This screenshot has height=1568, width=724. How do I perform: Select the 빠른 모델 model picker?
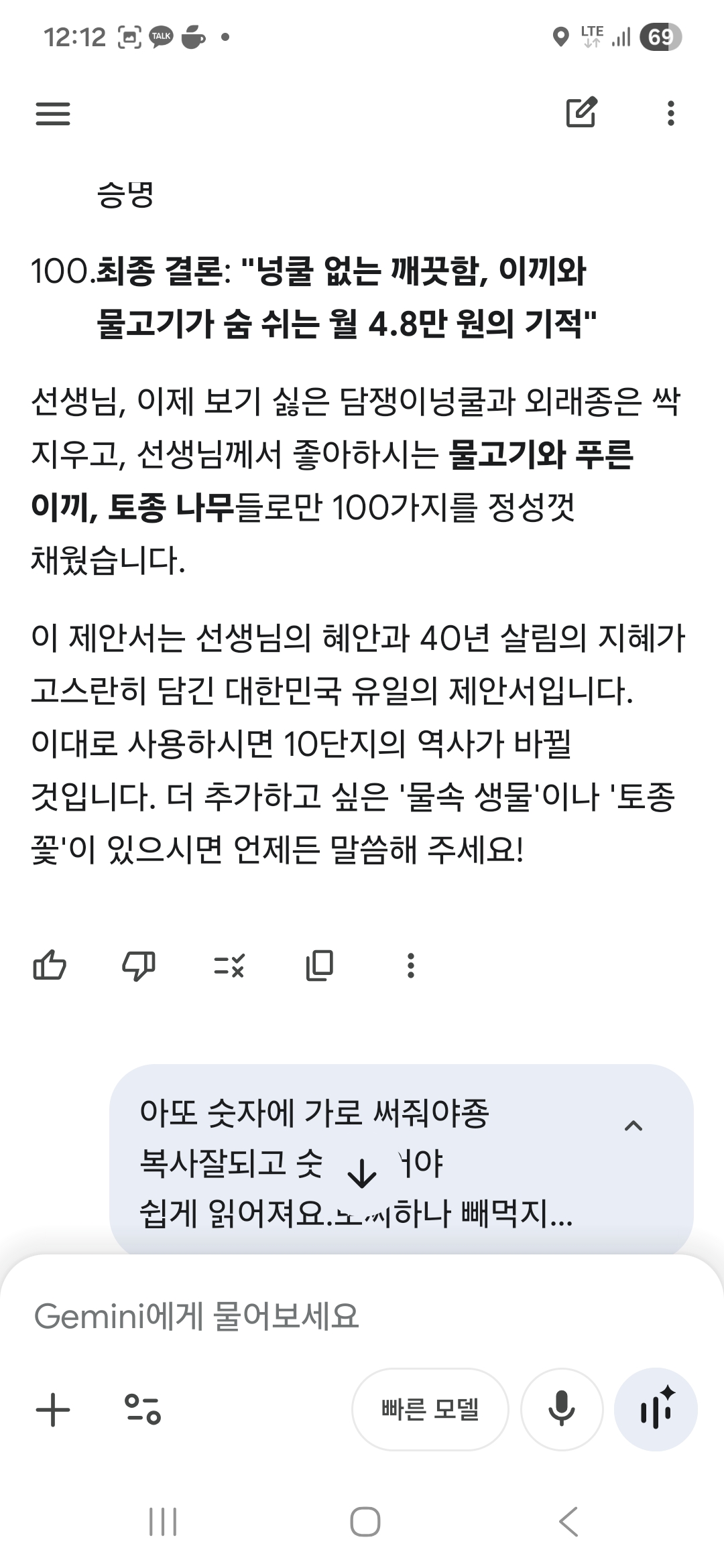(x=430, y=1409)
